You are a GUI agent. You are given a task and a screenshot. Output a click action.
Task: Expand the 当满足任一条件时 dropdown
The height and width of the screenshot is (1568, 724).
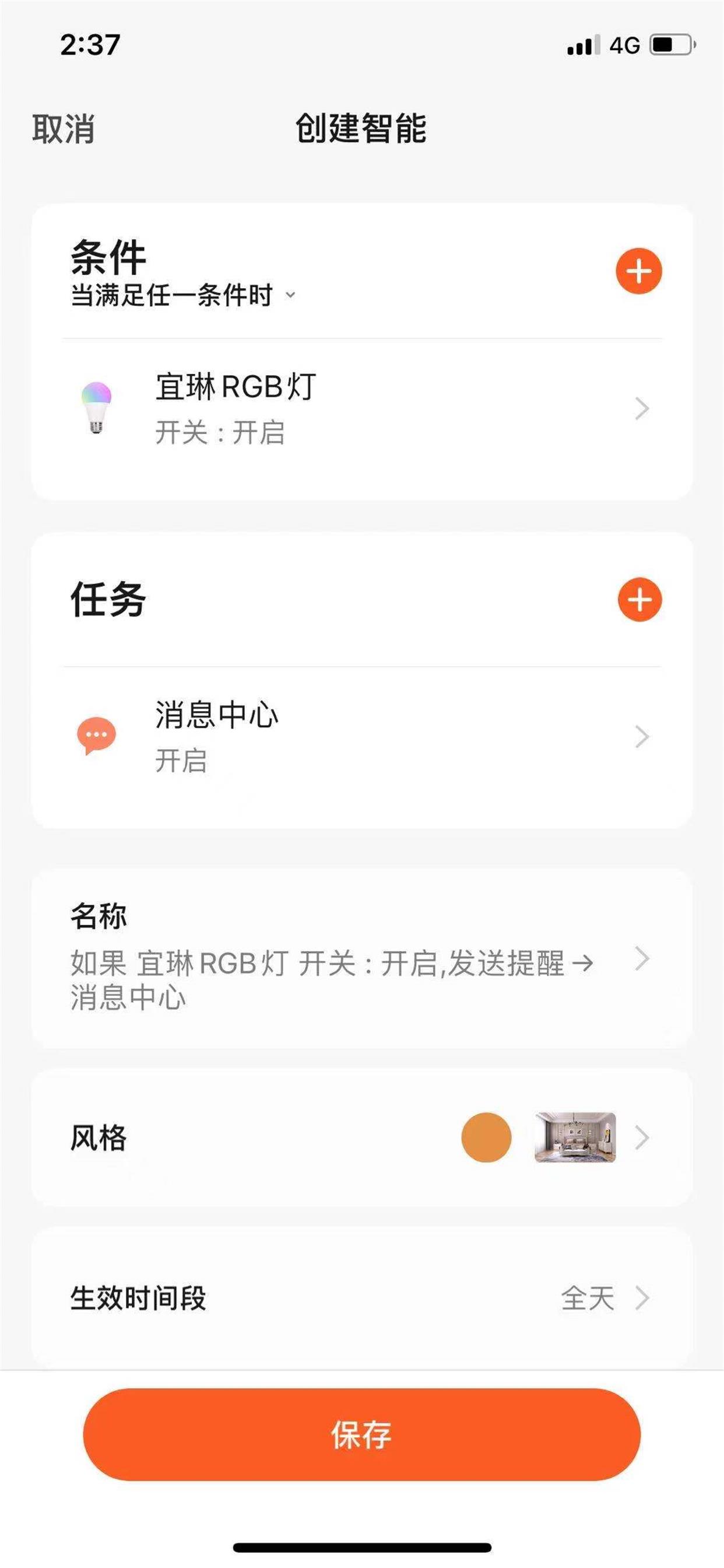182,296
